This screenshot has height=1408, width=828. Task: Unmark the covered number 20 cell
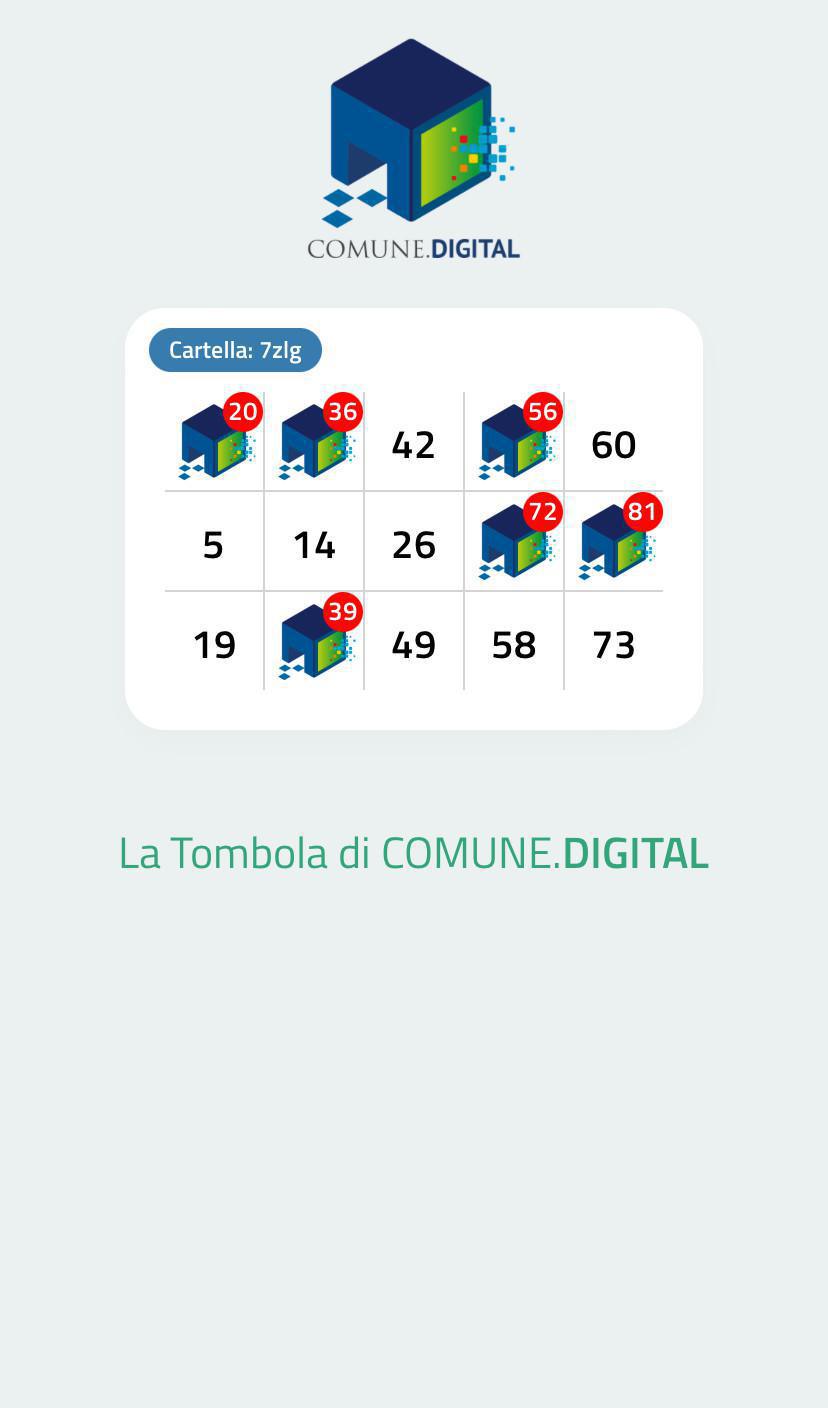216,442
